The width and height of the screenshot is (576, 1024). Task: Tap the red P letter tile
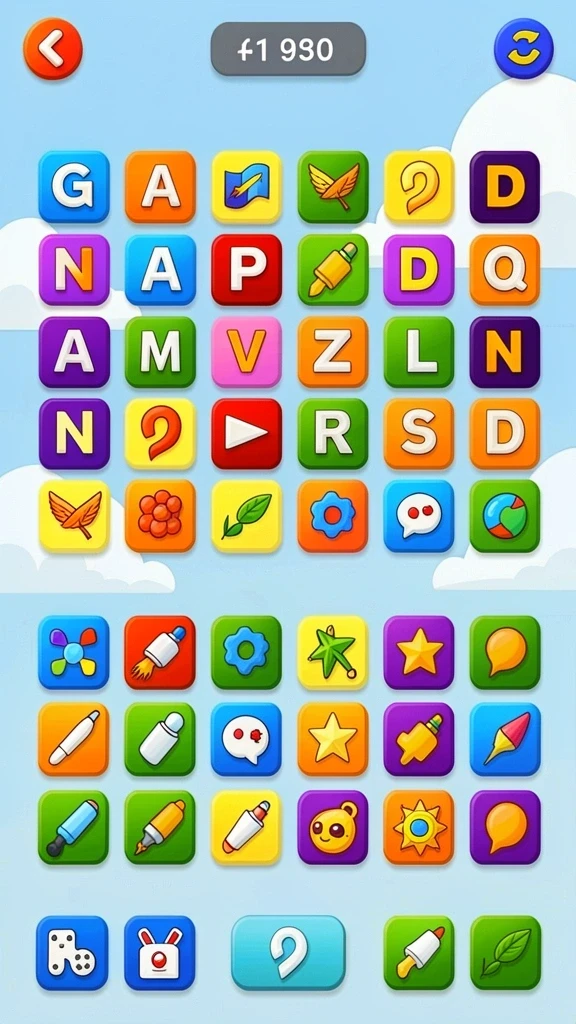(246, 270)
